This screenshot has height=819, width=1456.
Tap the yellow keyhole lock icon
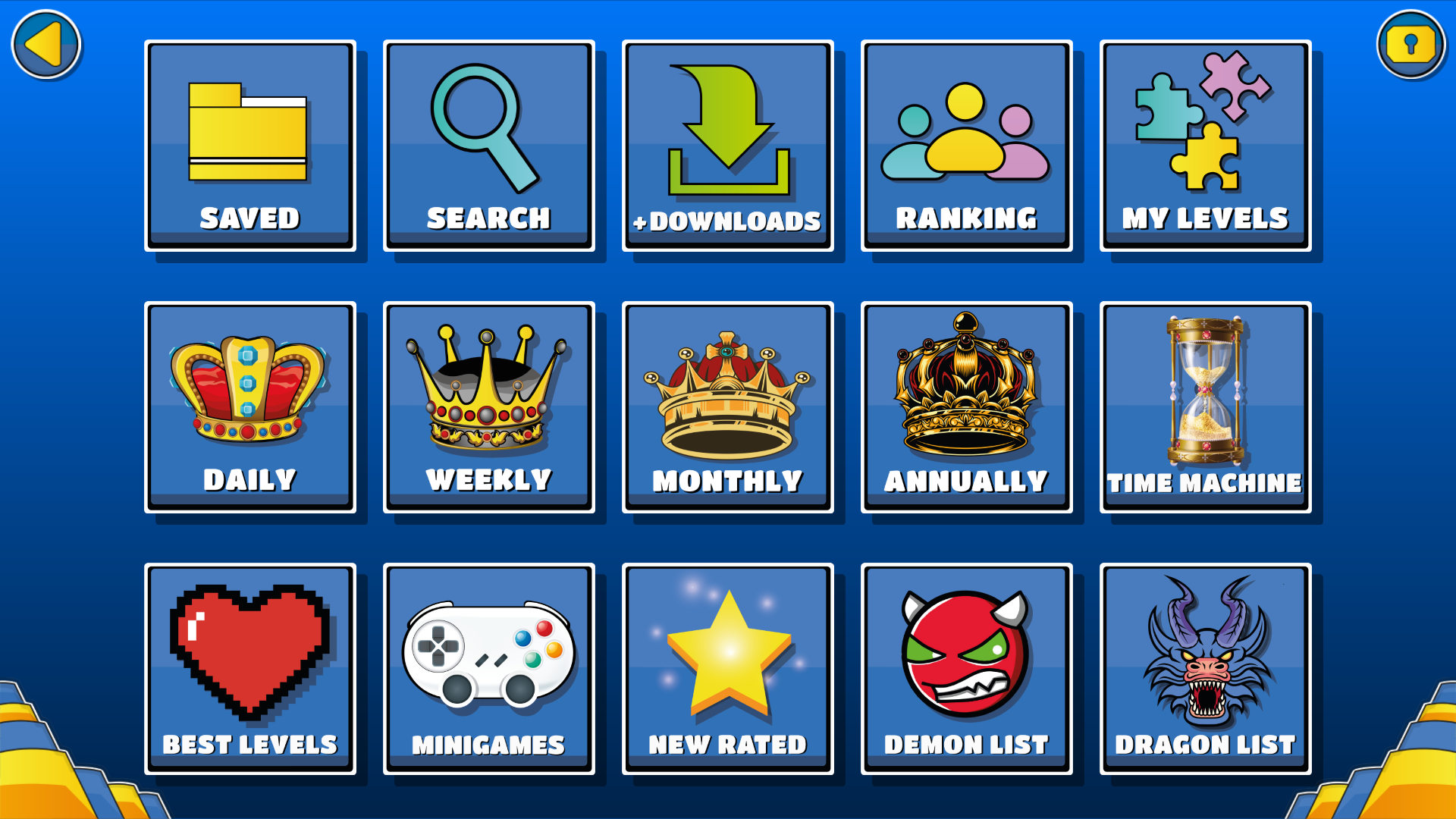1410,45
